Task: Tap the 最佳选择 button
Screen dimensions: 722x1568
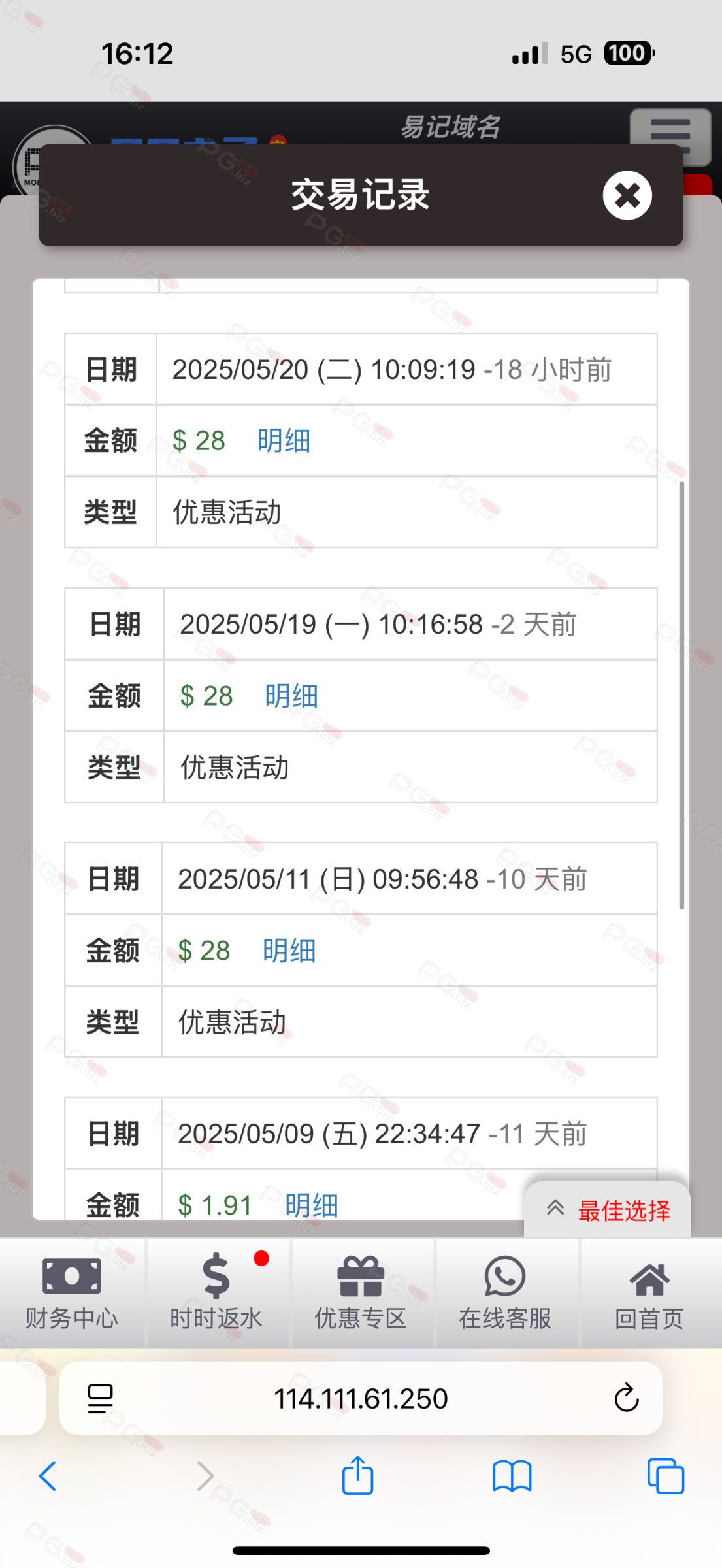Action: pyautogui.click(x=608, y=1211)
